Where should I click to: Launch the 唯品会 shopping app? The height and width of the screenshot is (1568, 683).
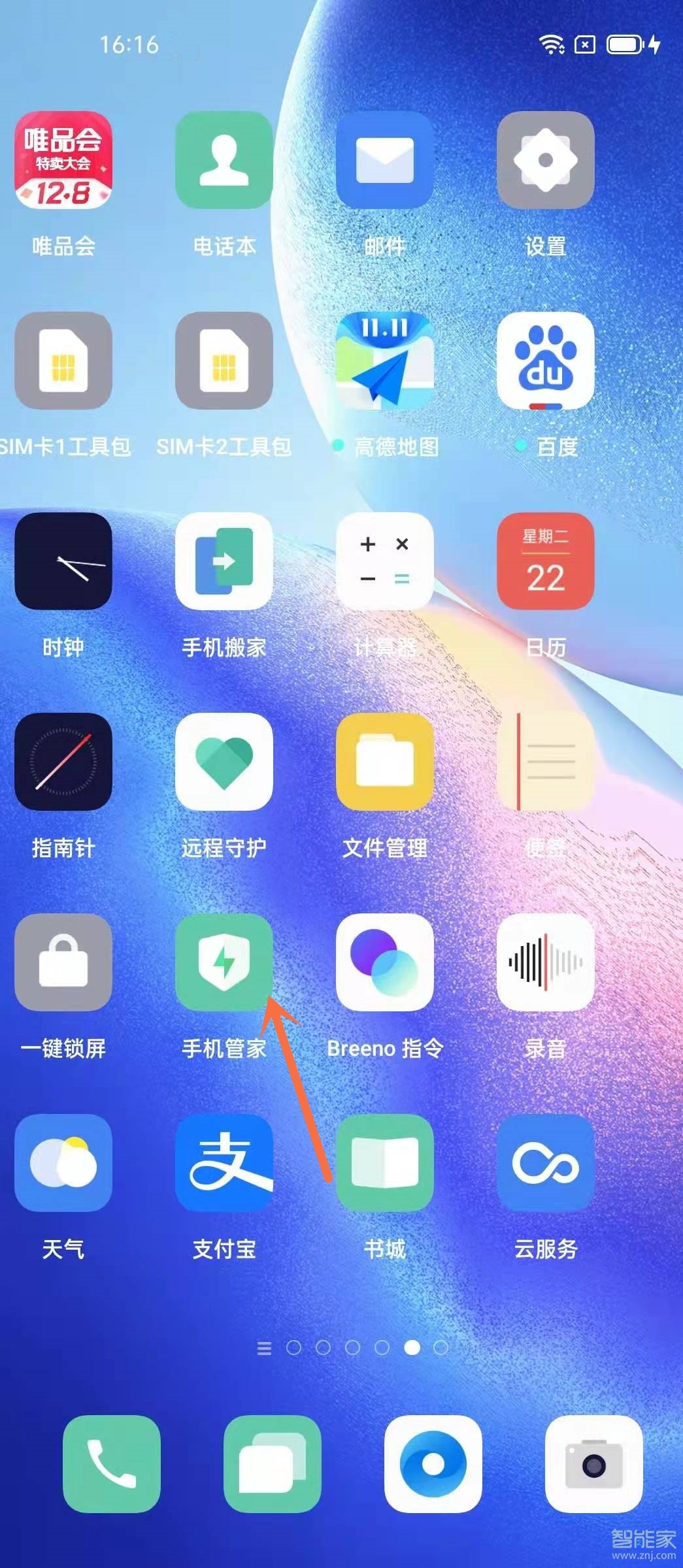click(63, 160)
